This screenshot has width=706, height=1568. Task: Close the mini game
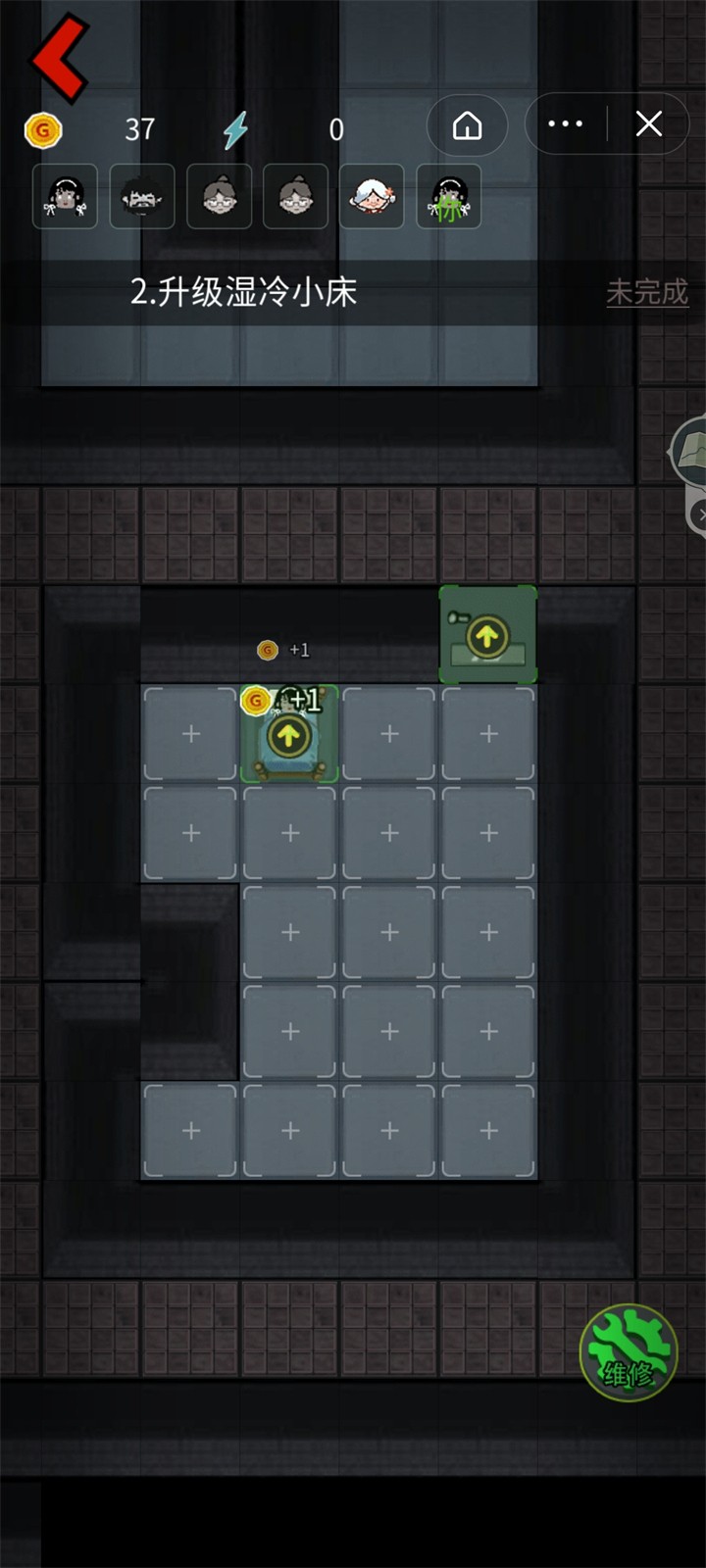tap(648, 124)
